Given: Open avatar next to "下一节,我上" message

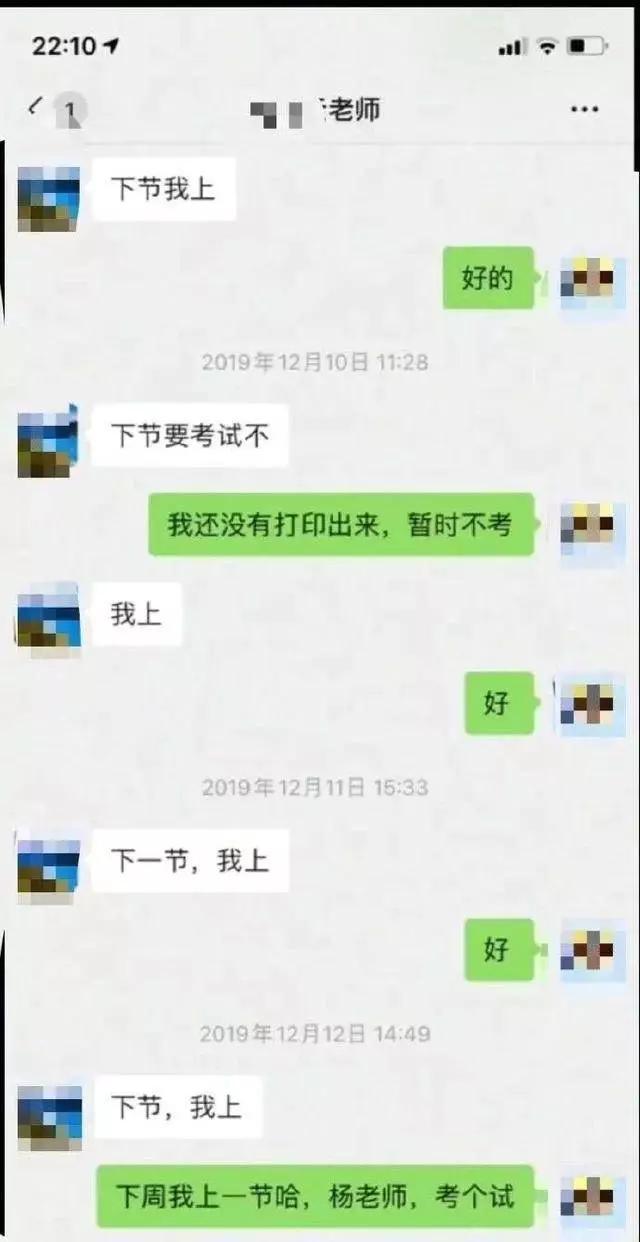Looking at the screenshot, I should 48,865.
